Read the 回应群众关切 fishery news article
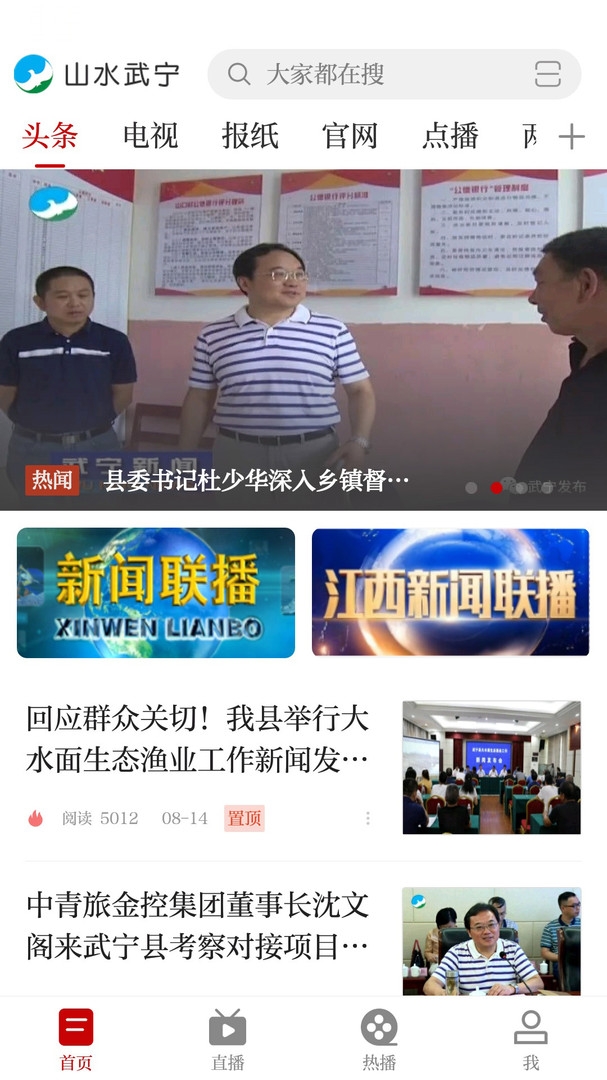 pyautogui.click(x=197, y=740)
